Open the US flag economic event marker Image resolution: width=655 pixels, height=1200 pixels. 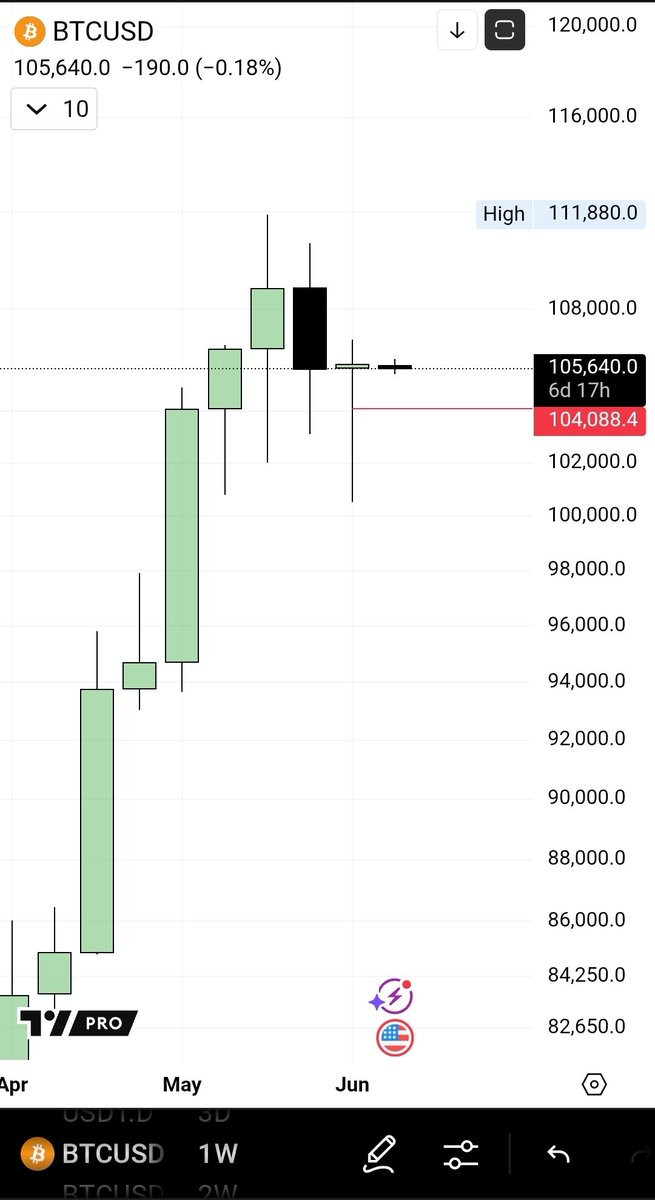tap(395, 1038)
